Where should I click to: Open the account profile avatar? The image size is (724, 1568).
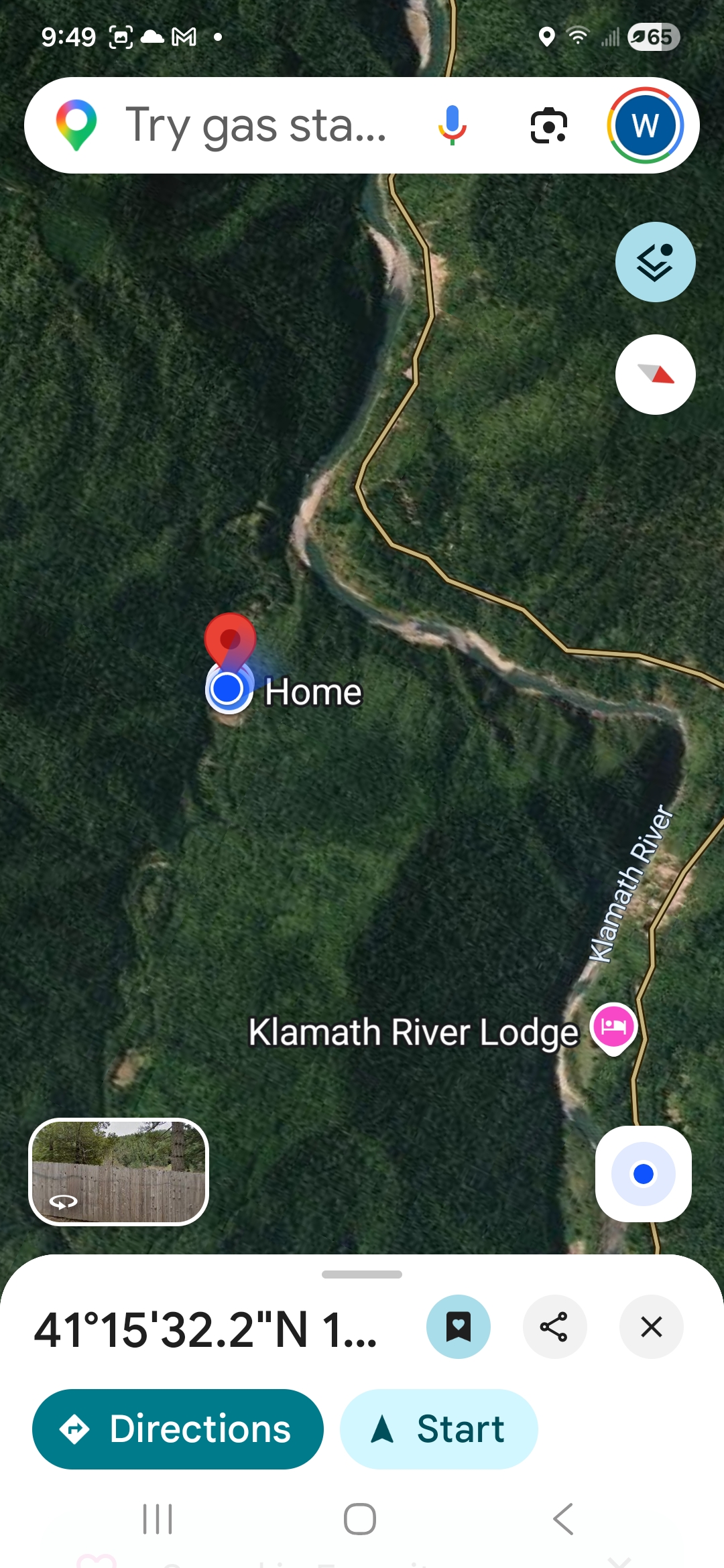pos(645,125)
